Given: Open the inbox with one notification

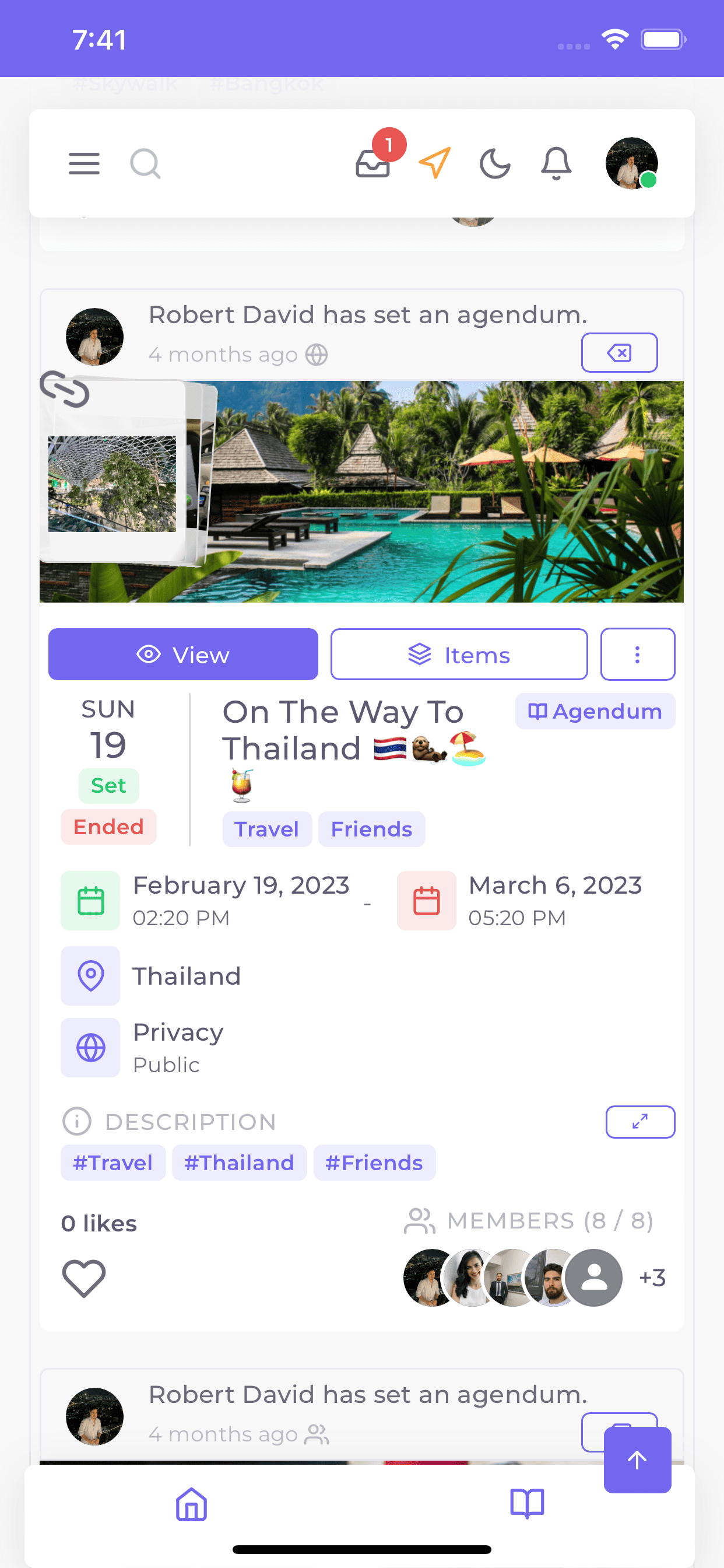Looking at the screenshot, I should coord(373,163).
